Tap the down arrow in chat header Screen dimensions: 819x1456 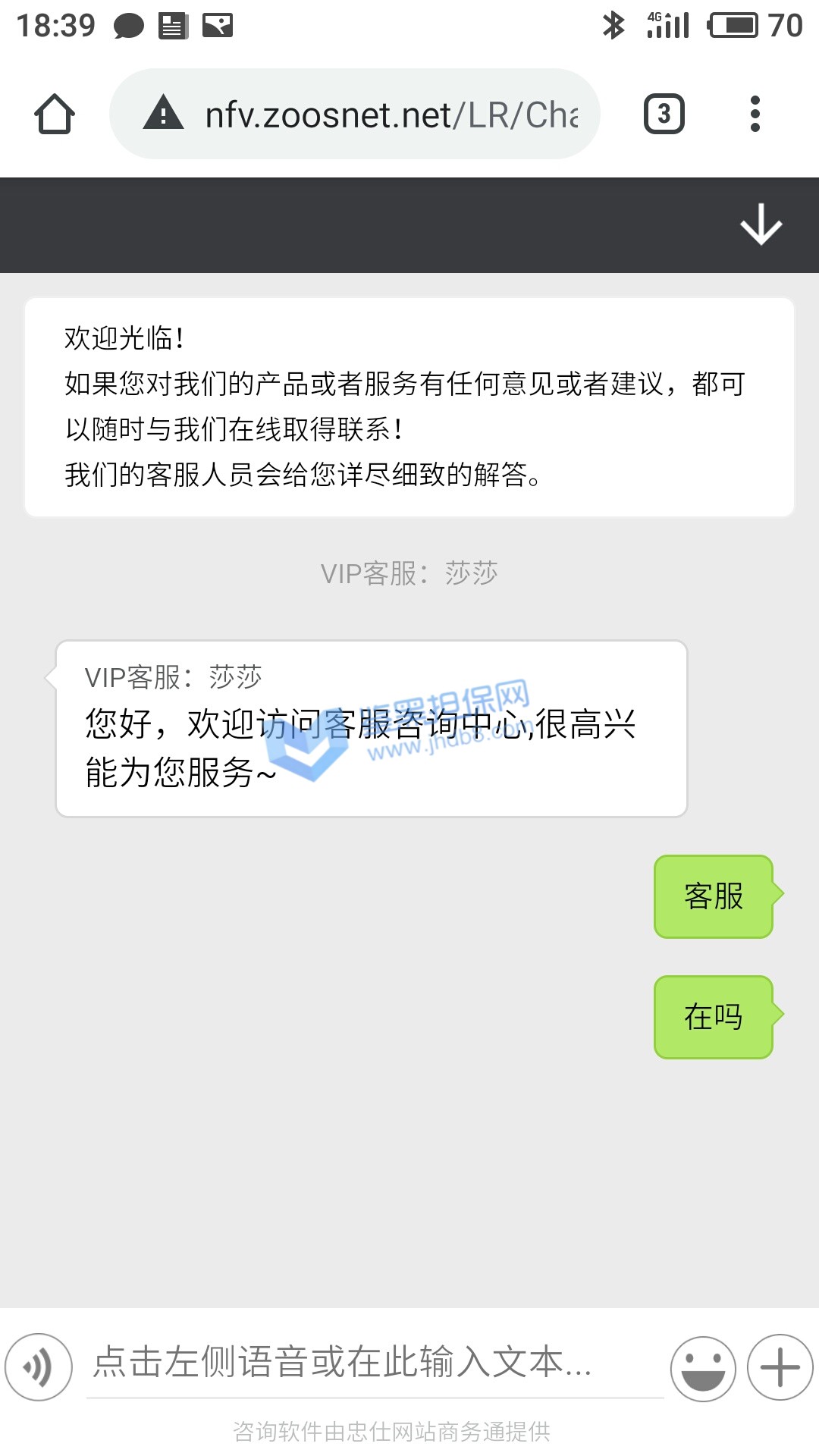761,225
